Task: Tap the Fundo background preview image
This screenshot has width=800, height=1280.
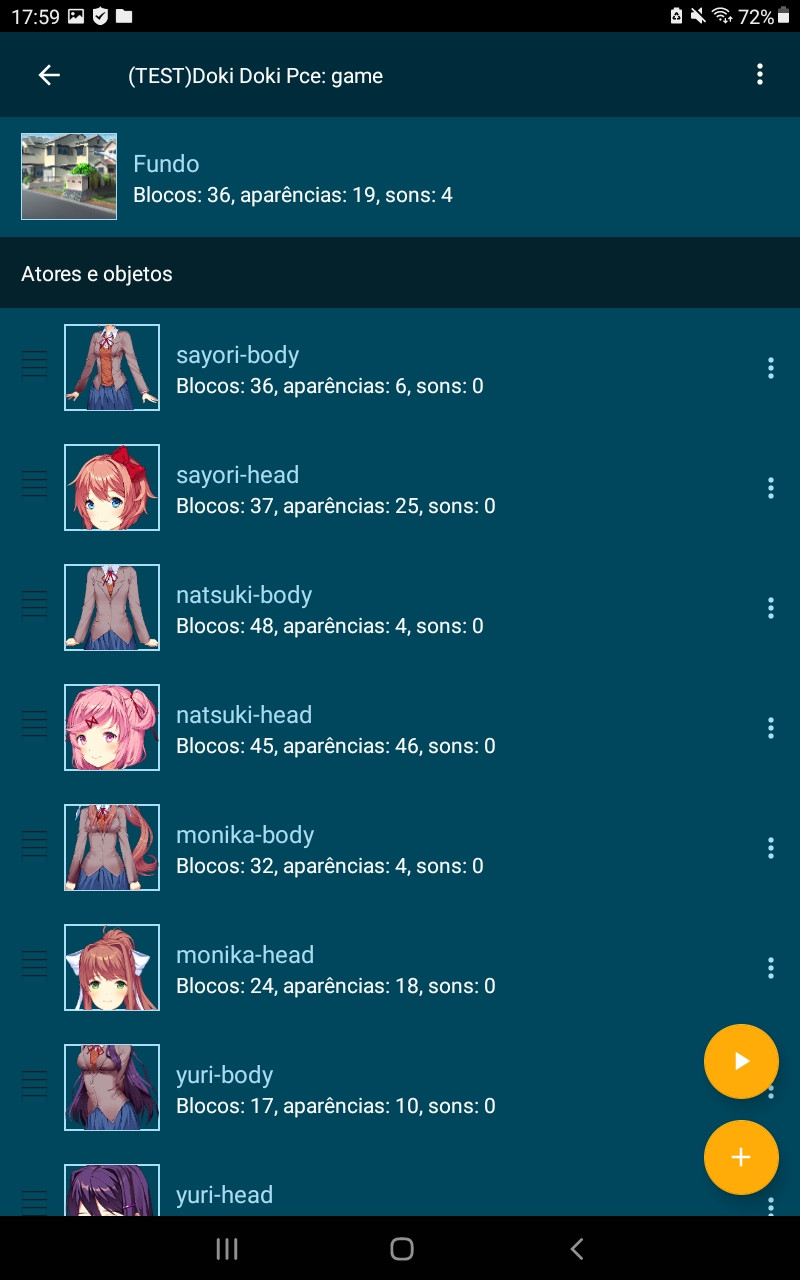Action: click(68, 177)
